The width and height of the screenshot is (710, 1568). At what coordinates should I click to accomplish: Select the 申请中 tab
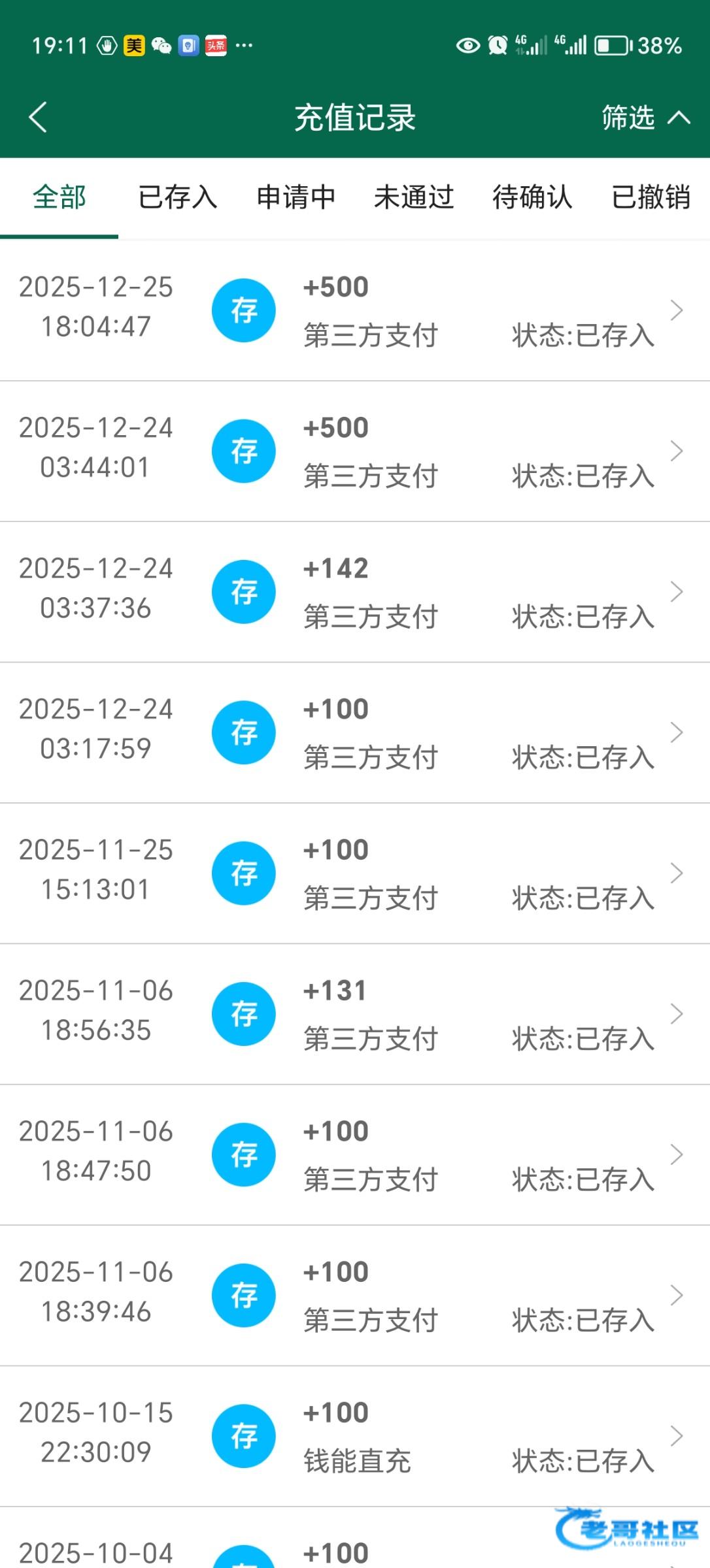pyautogui.click(x=296, y=197)
